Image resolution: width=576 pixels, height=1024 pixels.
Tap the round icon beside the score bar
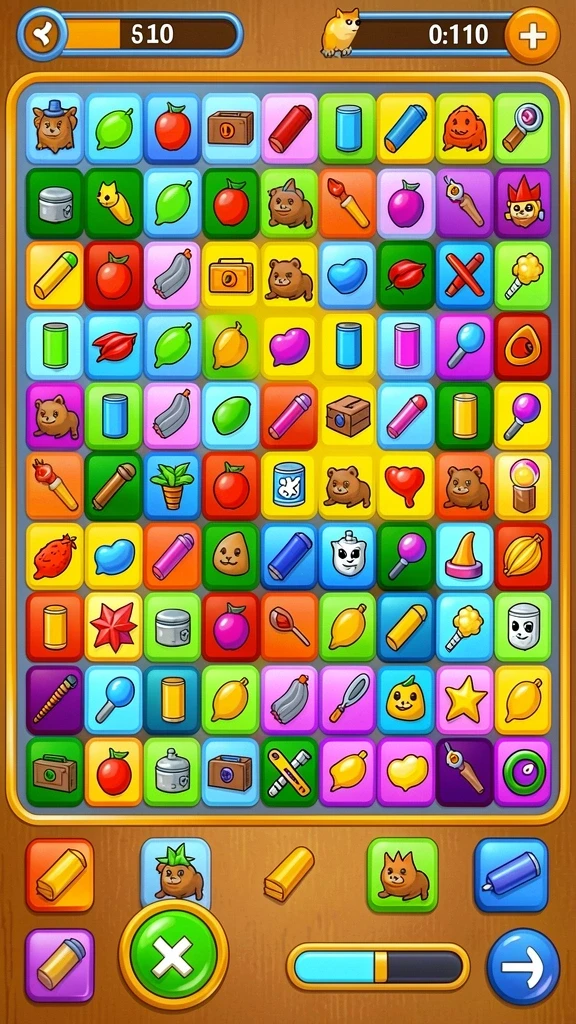tap(43, 34)
